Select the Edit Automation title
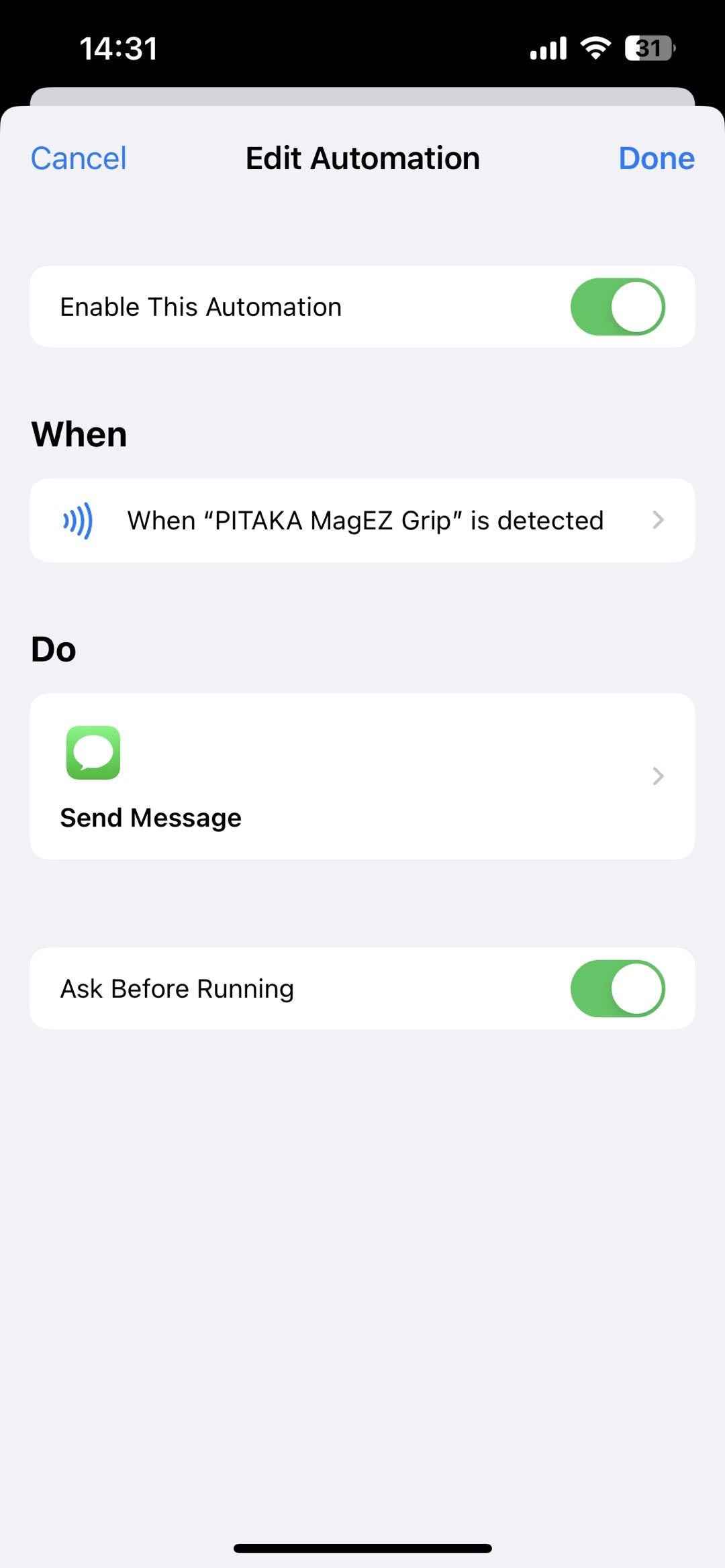 pyautogui.click(x=362, y=158)
